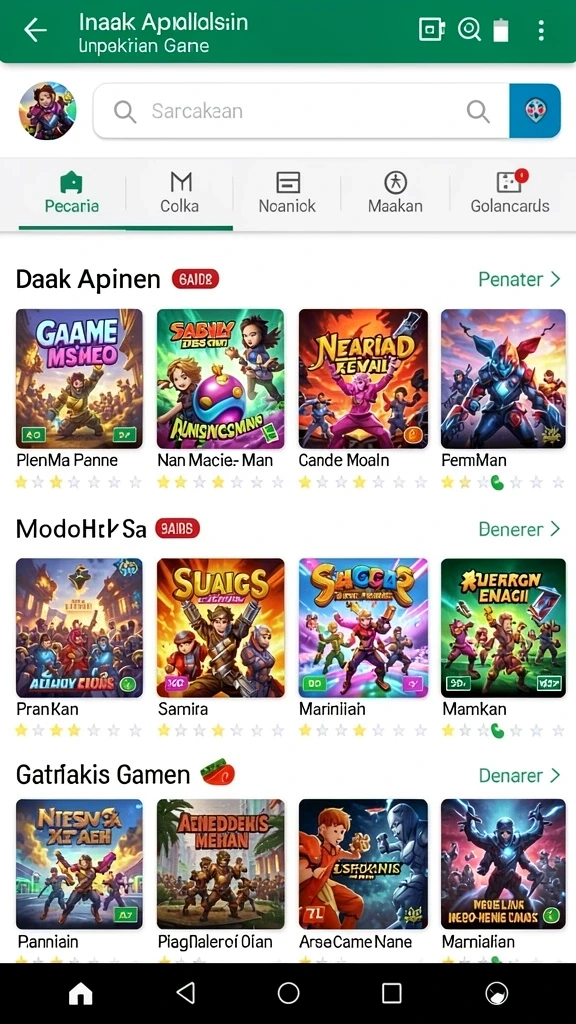This screenshot has height=1024, width=576.
Task: Tap the system home circle button
Action: point(288,993)
